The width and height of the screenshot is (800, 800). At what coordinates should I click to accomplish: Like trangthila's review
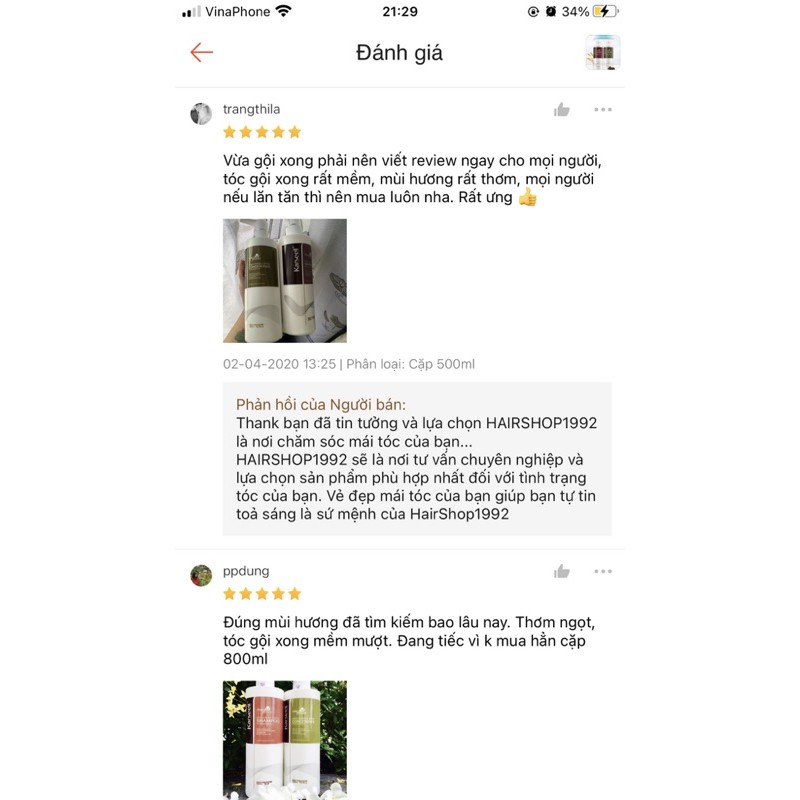pyautogui.click(x=562, y=110)
